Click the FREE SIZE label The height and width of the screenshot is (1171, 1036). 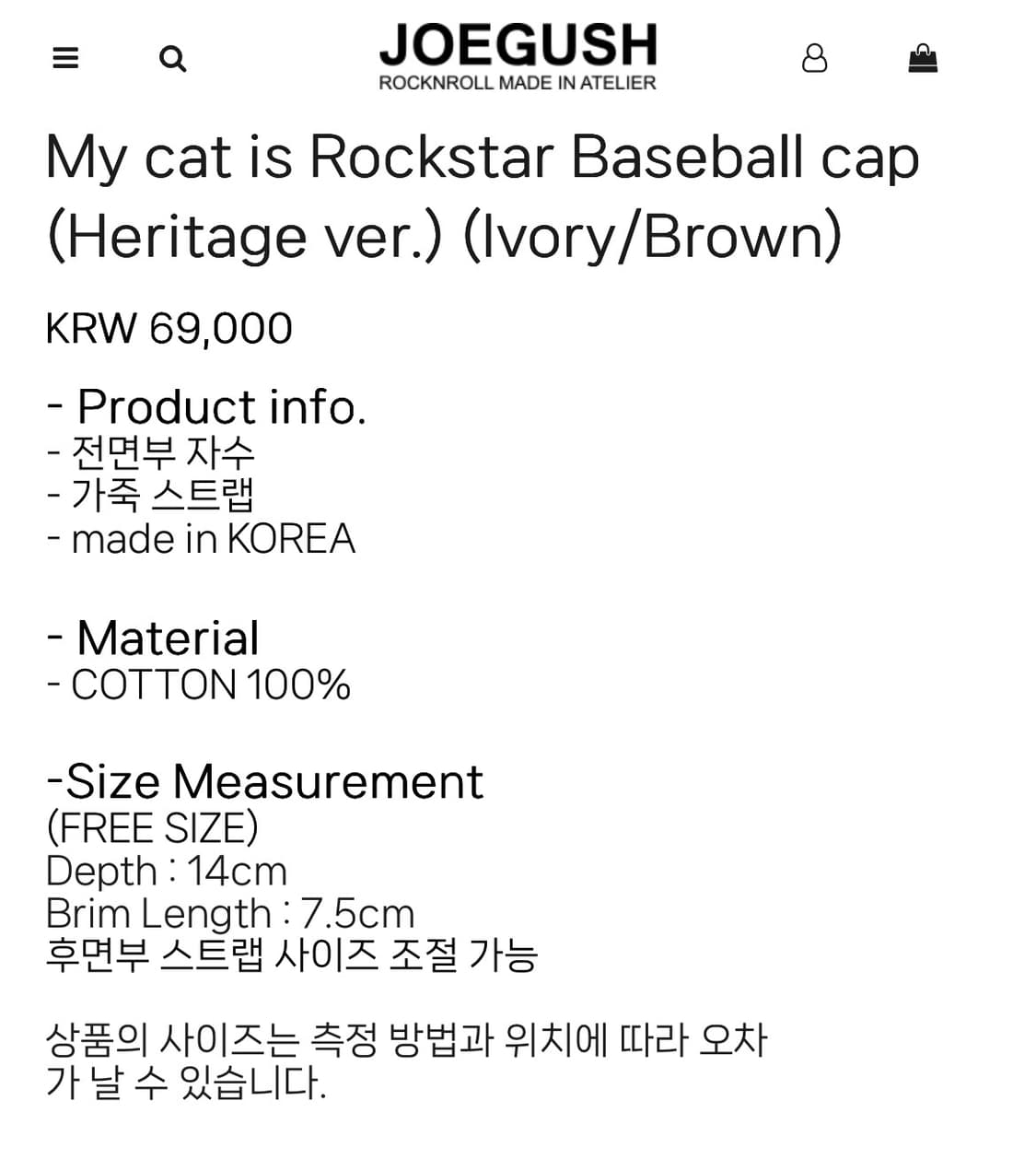tap(153, 826)
